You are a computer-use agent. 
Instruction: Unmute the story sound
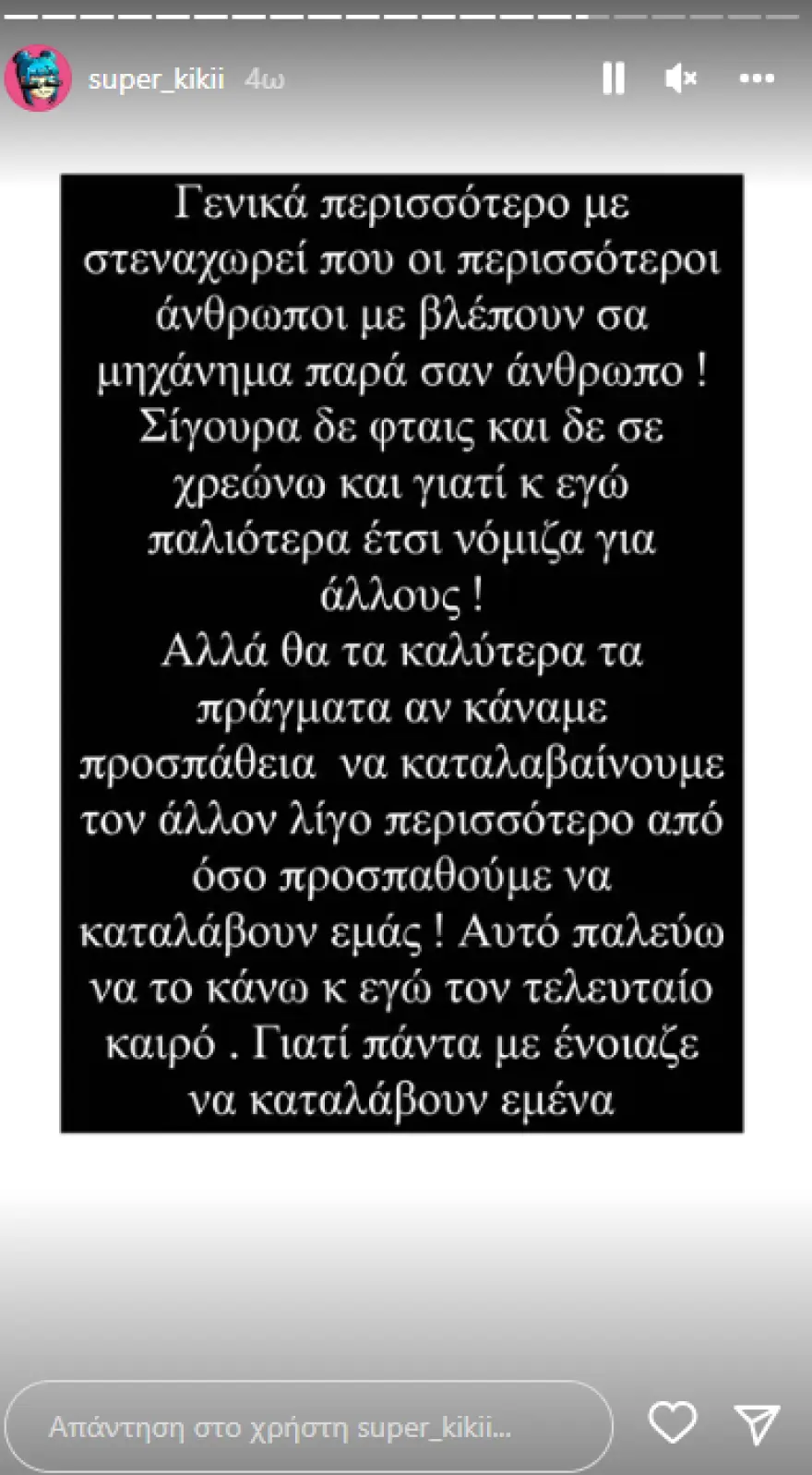click(681, 78)
